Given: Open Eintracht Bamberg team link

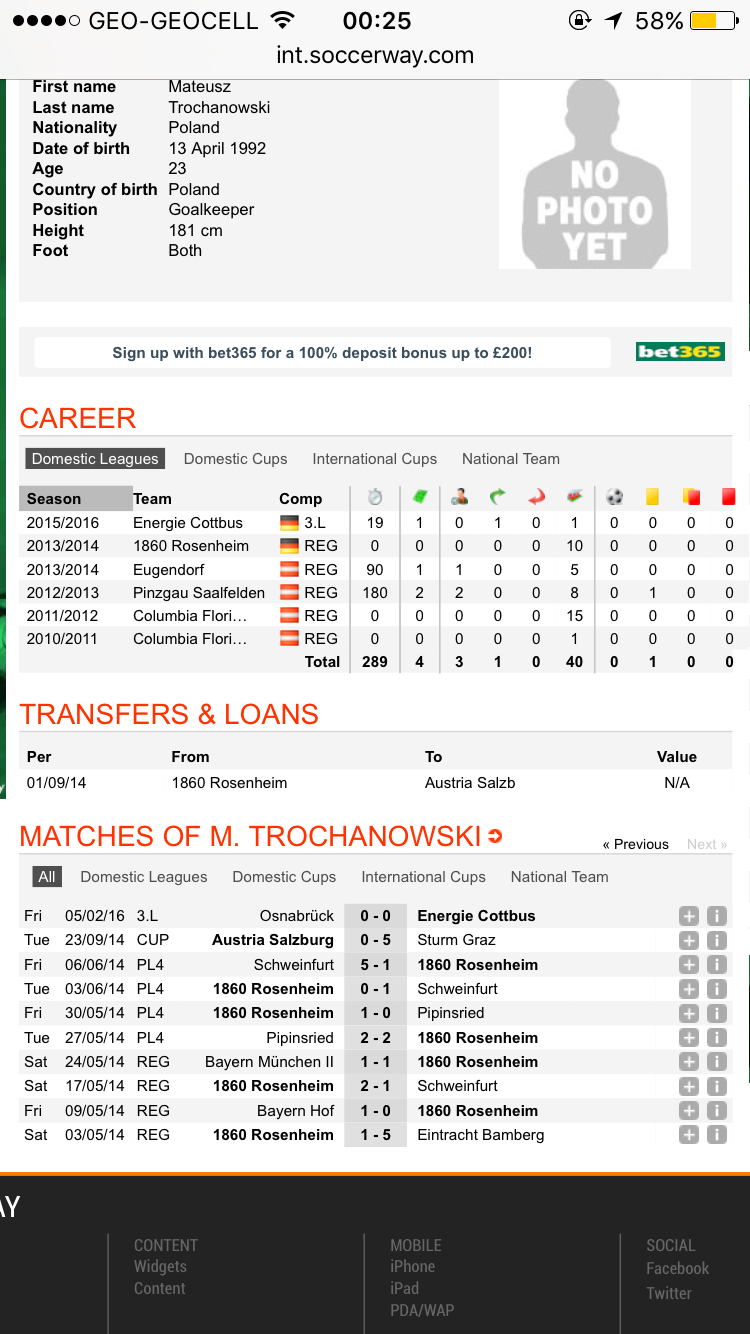Looking at the screenshot, I should click(x=481, y=1135).
